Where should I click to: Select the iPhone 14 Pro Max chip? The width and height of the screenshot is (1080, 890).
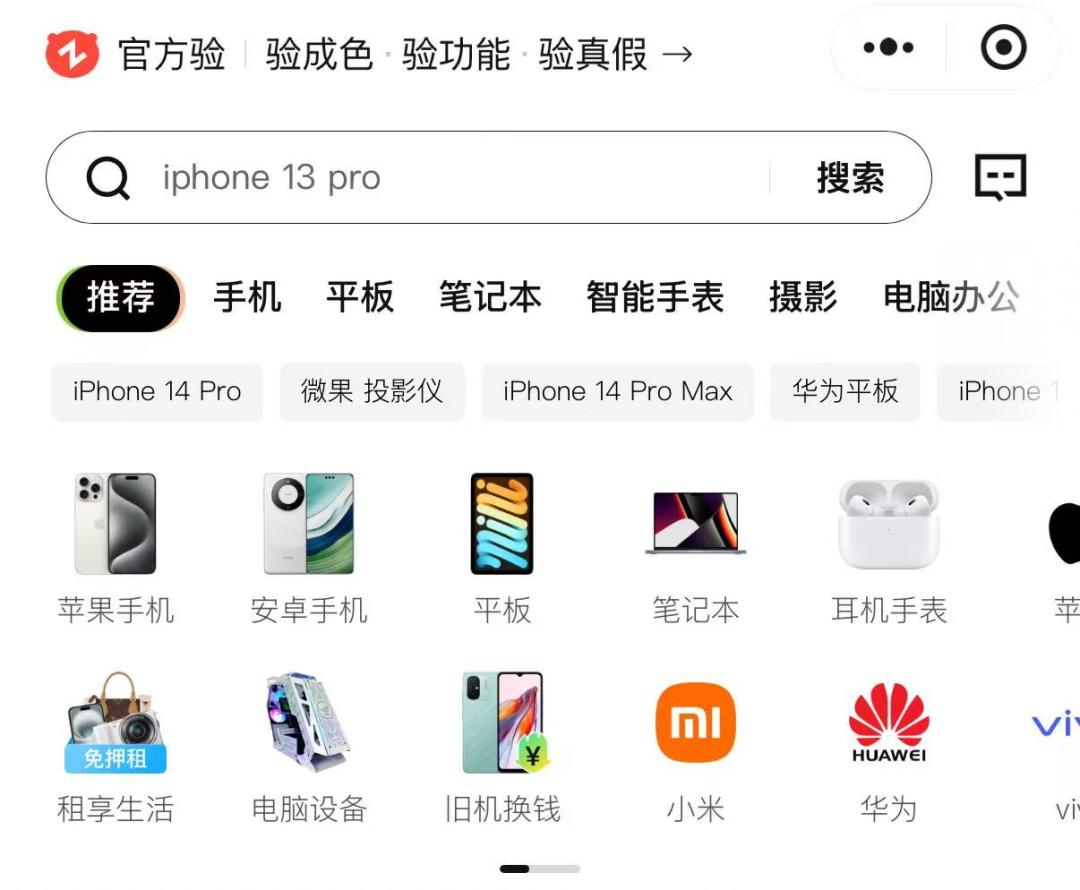point(618,391)
